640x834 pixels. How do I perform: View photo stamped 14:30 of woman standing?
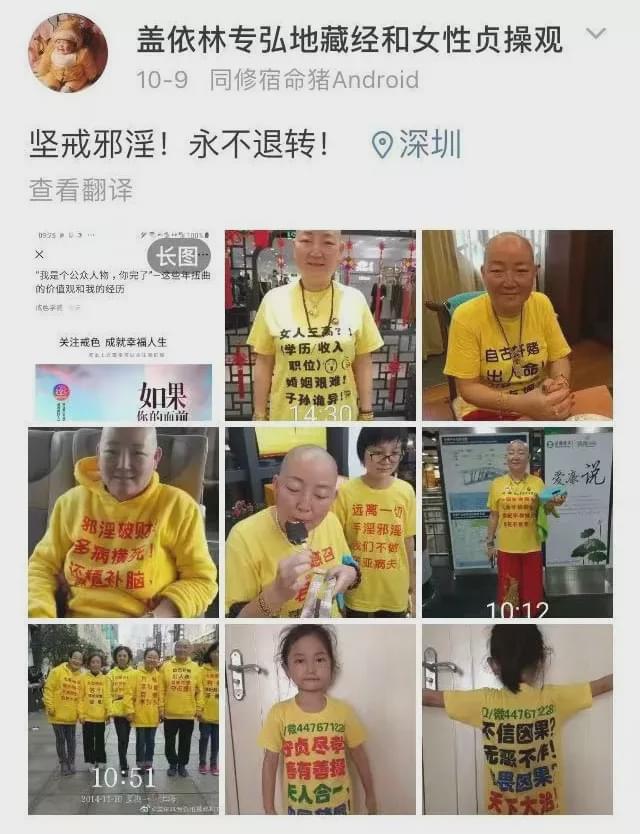320,325
